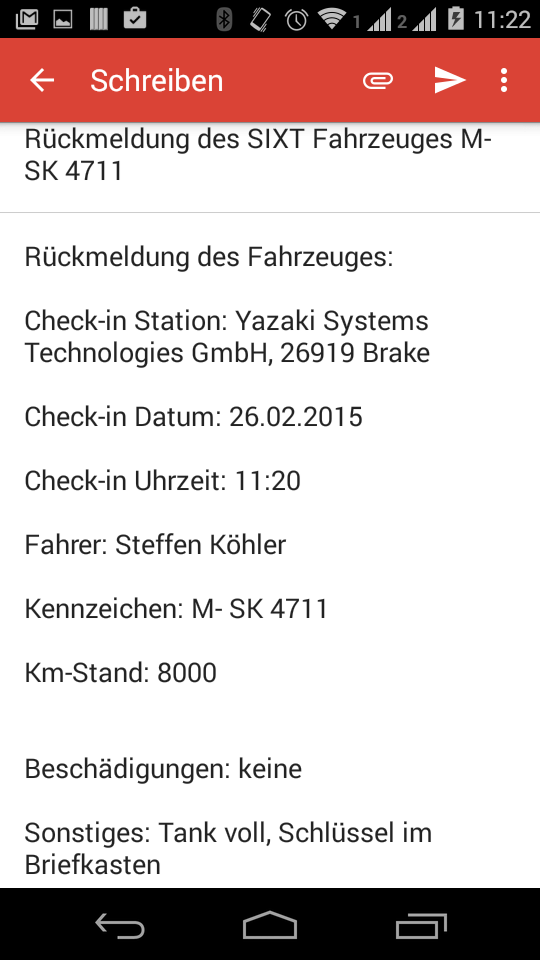The image size is (540, 960).
Task: Tap the system home button
Action: tap(270, 924)
